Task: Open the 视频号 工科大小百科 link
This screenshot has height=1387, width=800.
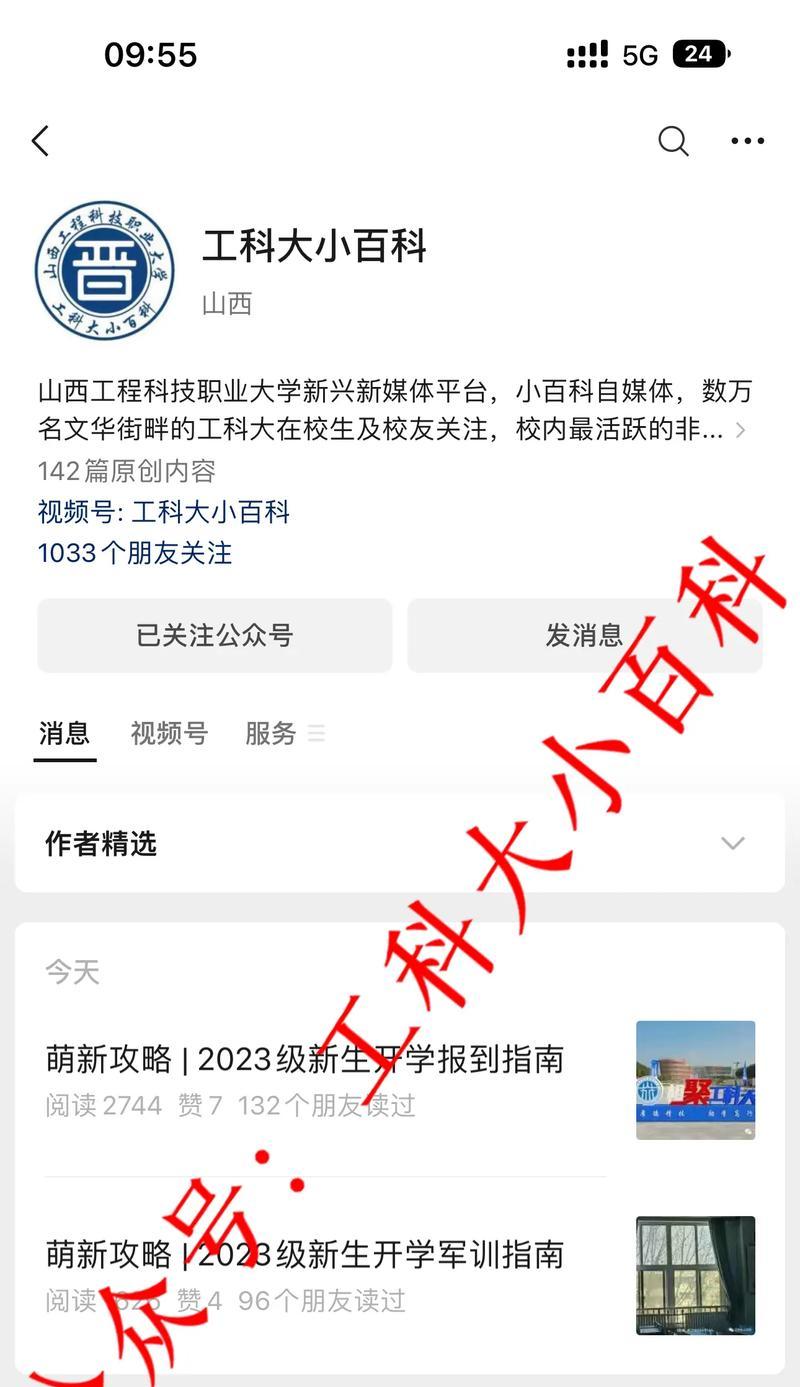Action: 164,512
